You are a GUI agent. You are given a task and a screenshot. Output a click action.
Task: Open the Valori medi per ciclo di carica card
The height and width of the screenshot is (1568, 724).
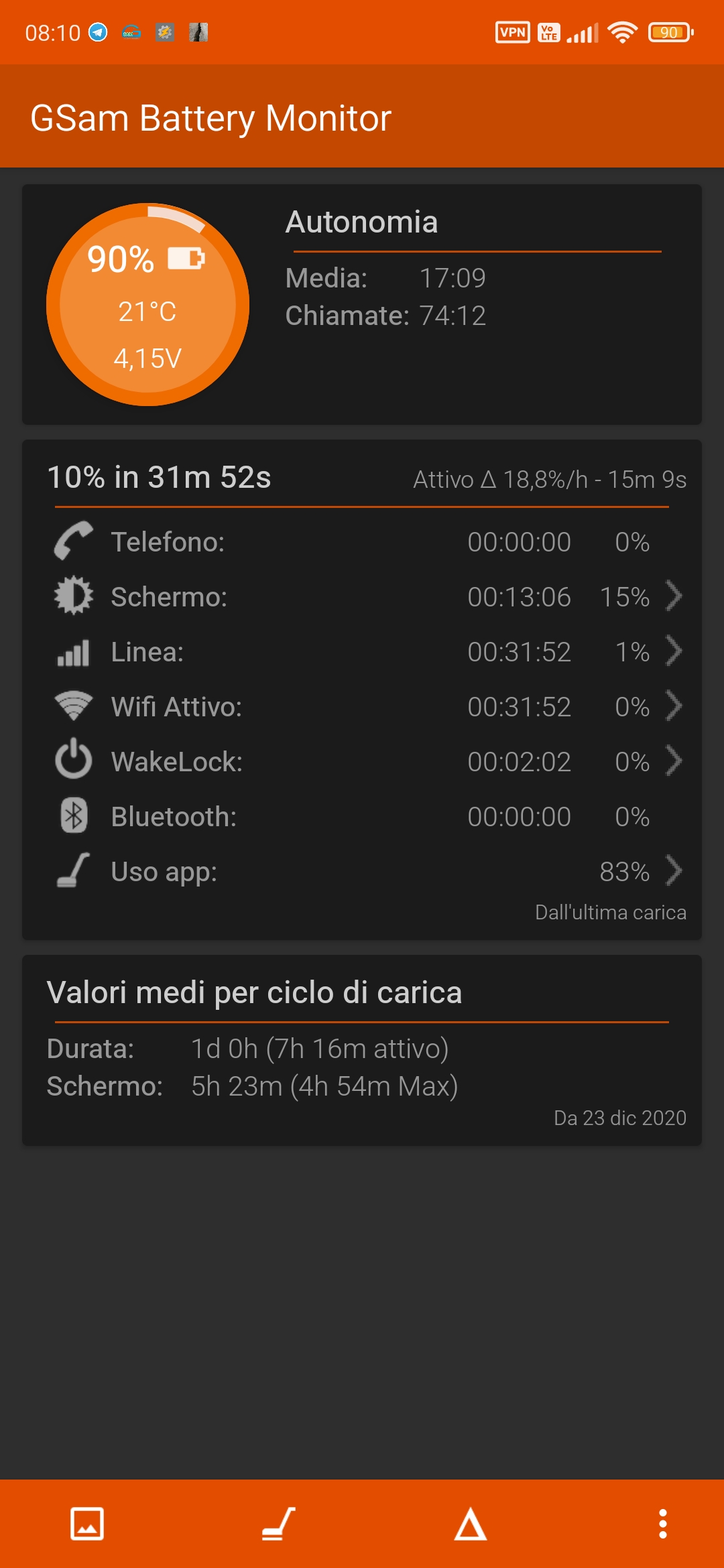(x=362, y=1050)
